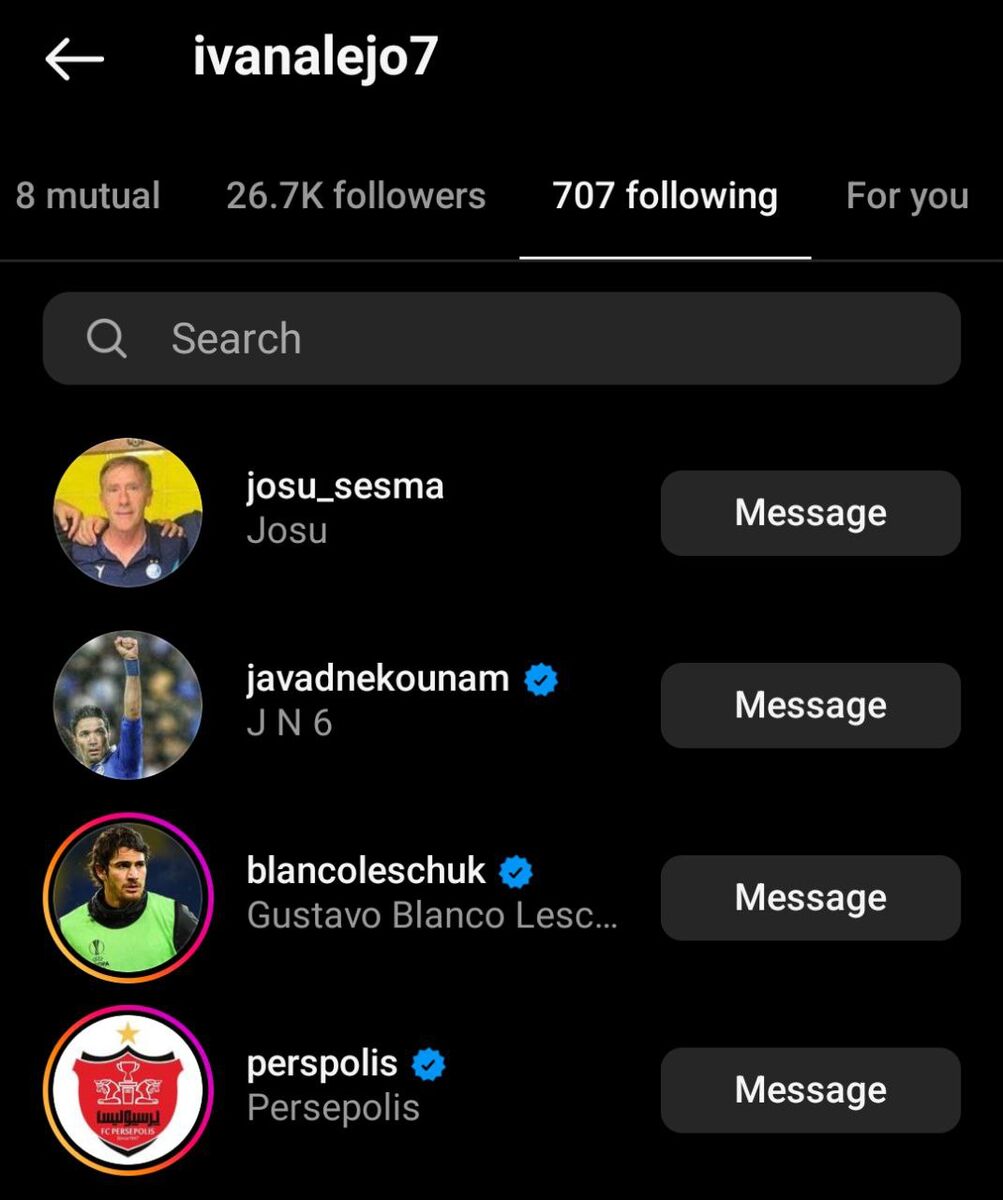The image size is (1003, 1200).
Task: Message blancoleschuk
Action: (x=810, y=898)
